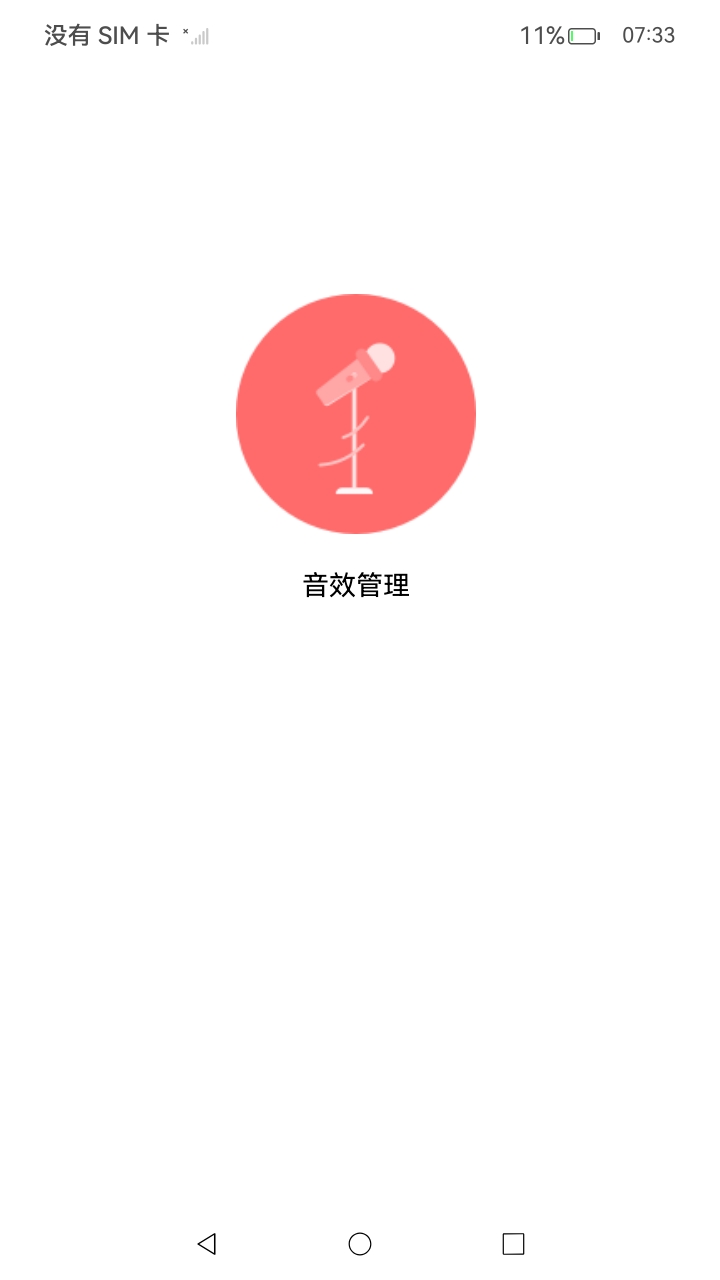Open the recent apps view
Screen dimensions: 720x1280
[513, 1243]
